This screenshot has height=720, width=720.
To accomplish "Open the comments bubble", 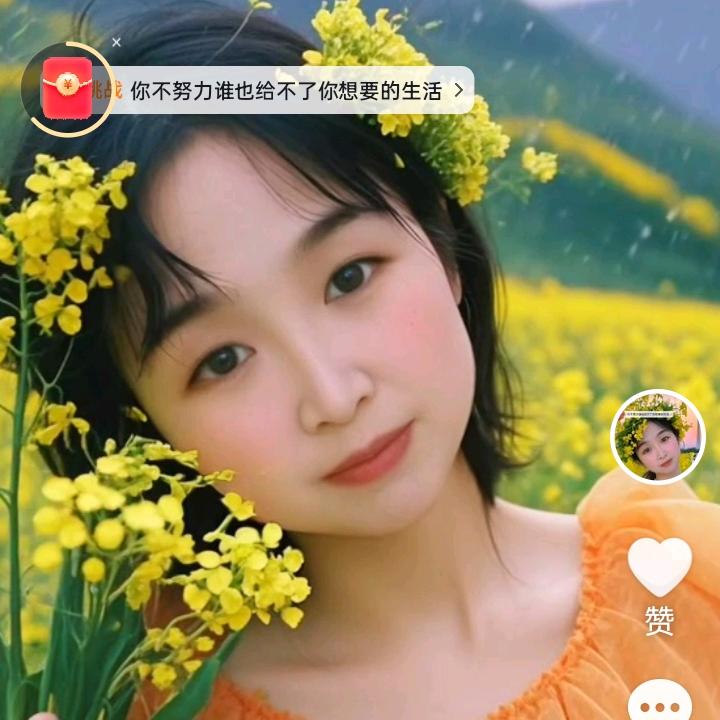I will coord(659,702).
